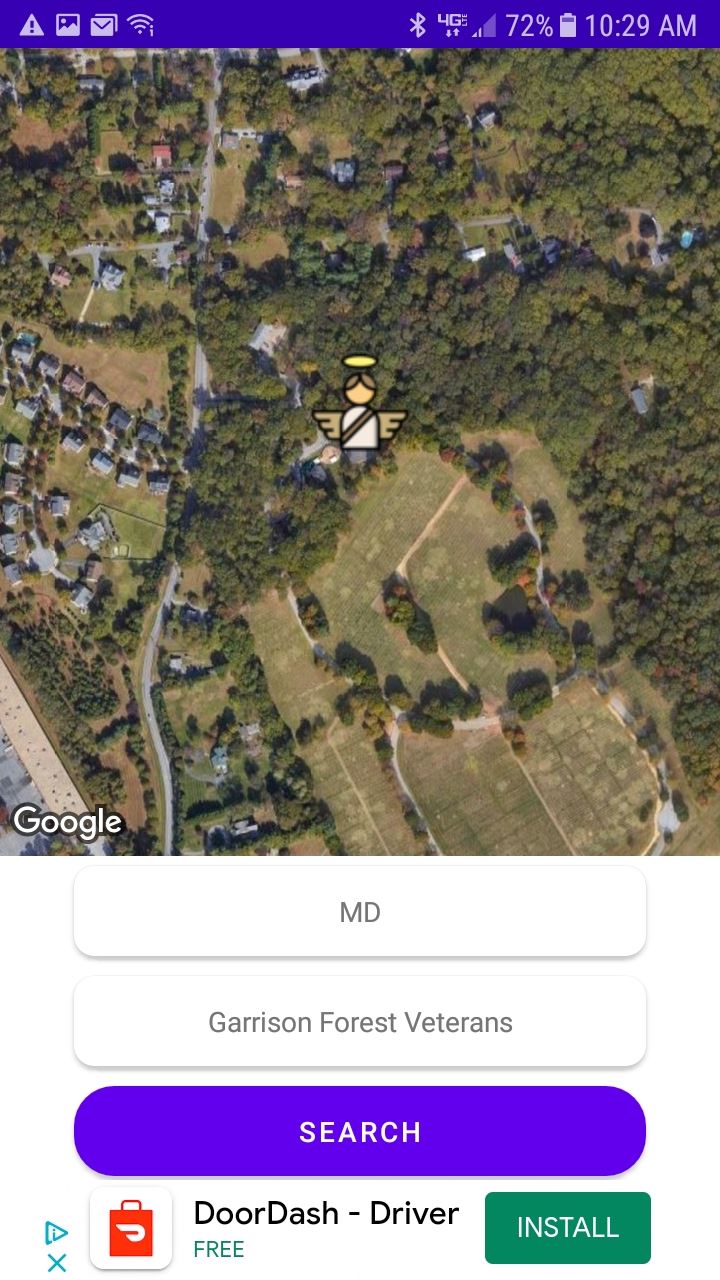Edit the Garrison Forest Veterans field

[360, 1021]
